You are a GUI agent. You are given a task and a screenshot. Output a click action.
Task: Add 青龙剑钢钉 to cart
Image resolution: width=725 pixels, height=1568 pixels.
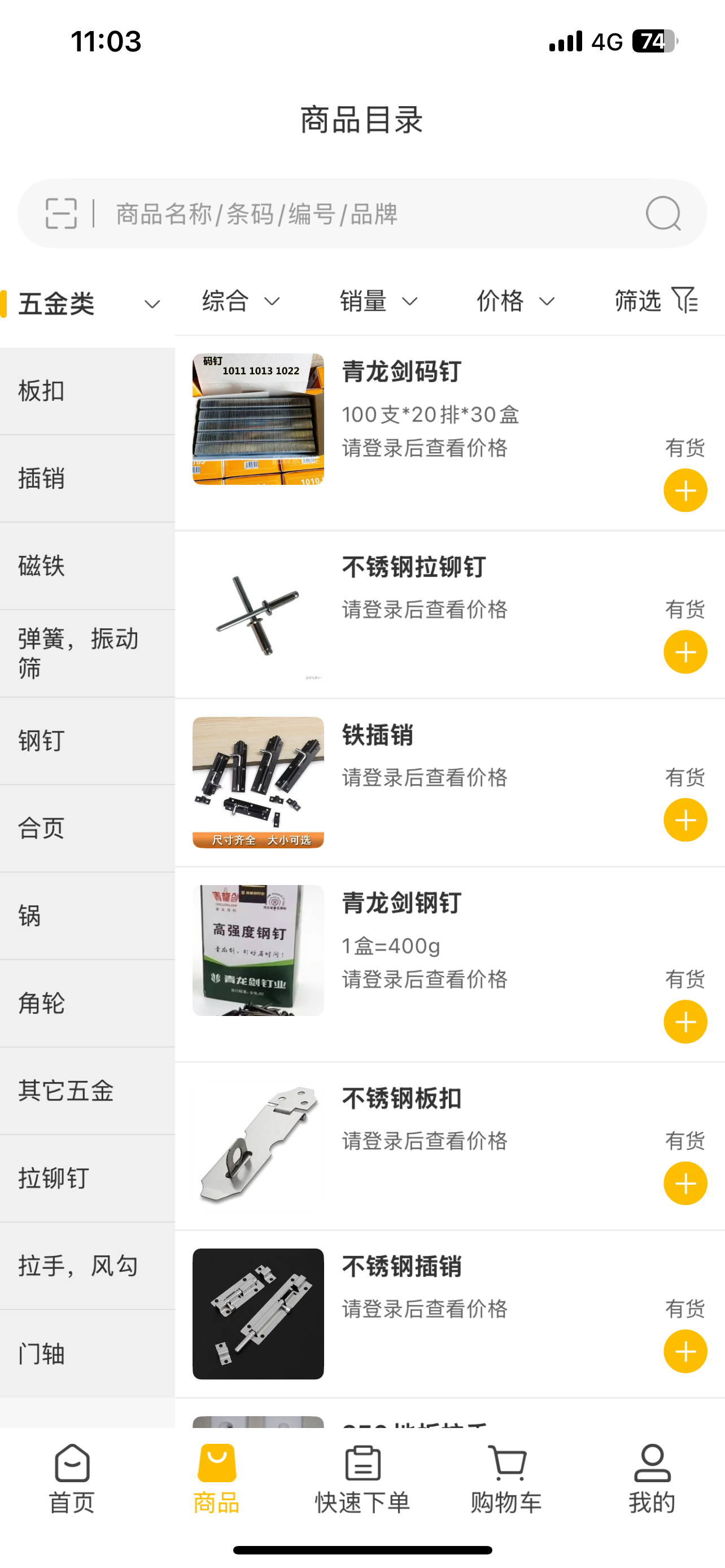tap(685, 1022)
